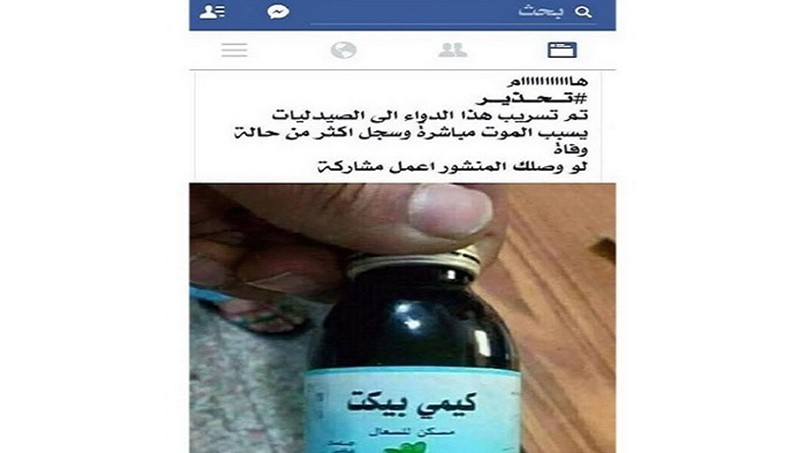View the medicine bottle photo in the post
Screen dimensions: 805x453
pyautogui.click(x=400, y=320)
